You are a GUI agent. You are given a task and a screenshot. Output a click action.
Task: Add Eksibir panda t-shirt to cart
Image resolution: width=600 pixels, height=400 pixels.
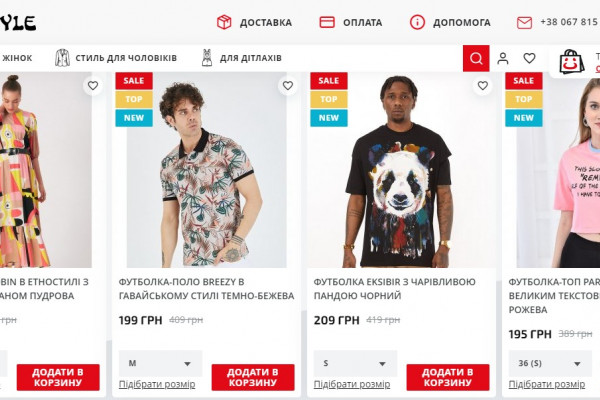(448, 377)
